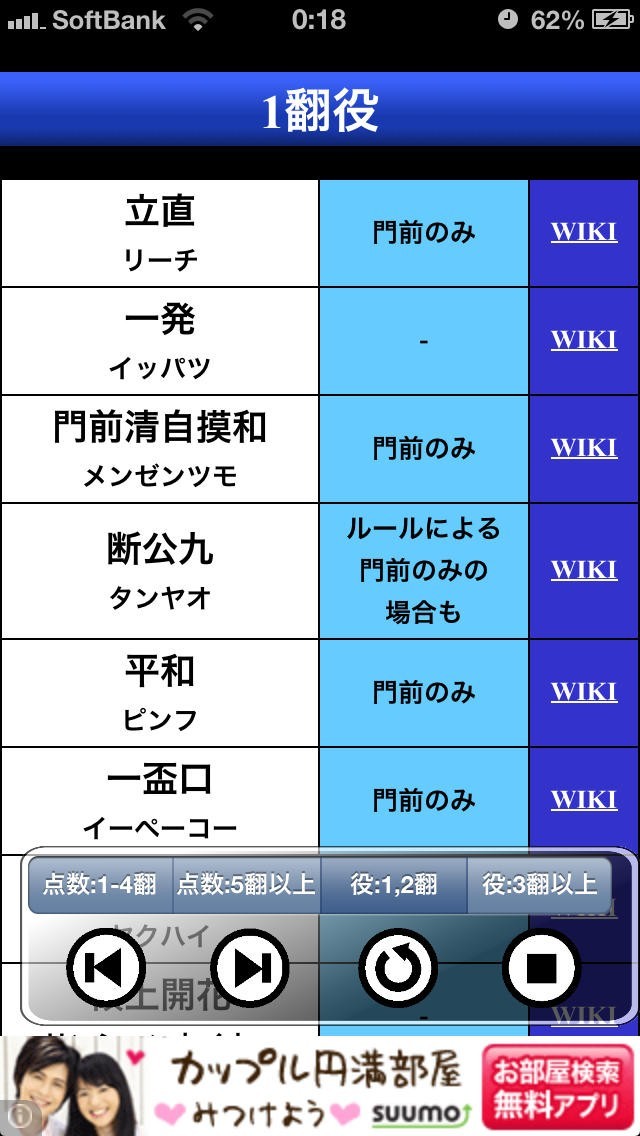Image resolution: width=640 pixels, height=1136 pixels.
Task: Go back to the previous page
Action: point(105,967)
